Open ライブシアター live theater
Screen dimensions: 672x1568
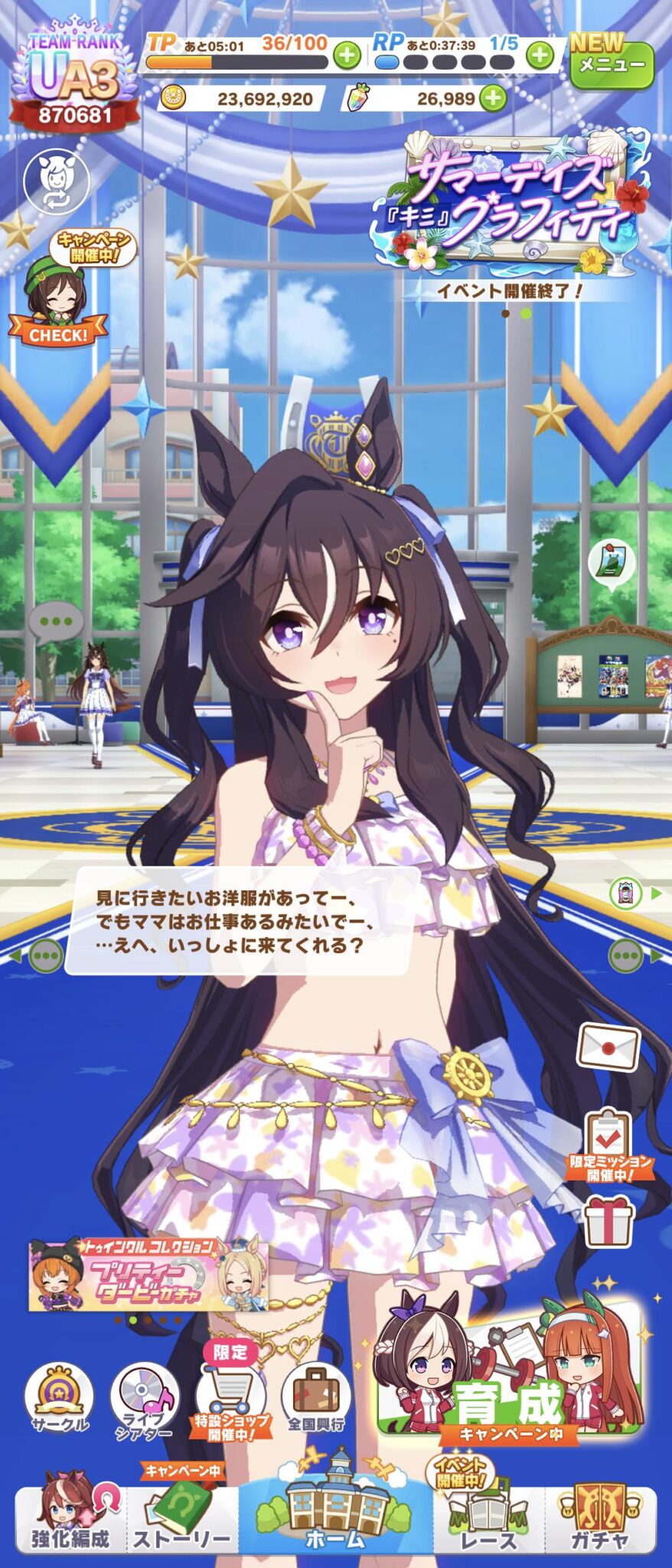[144, 1400]
